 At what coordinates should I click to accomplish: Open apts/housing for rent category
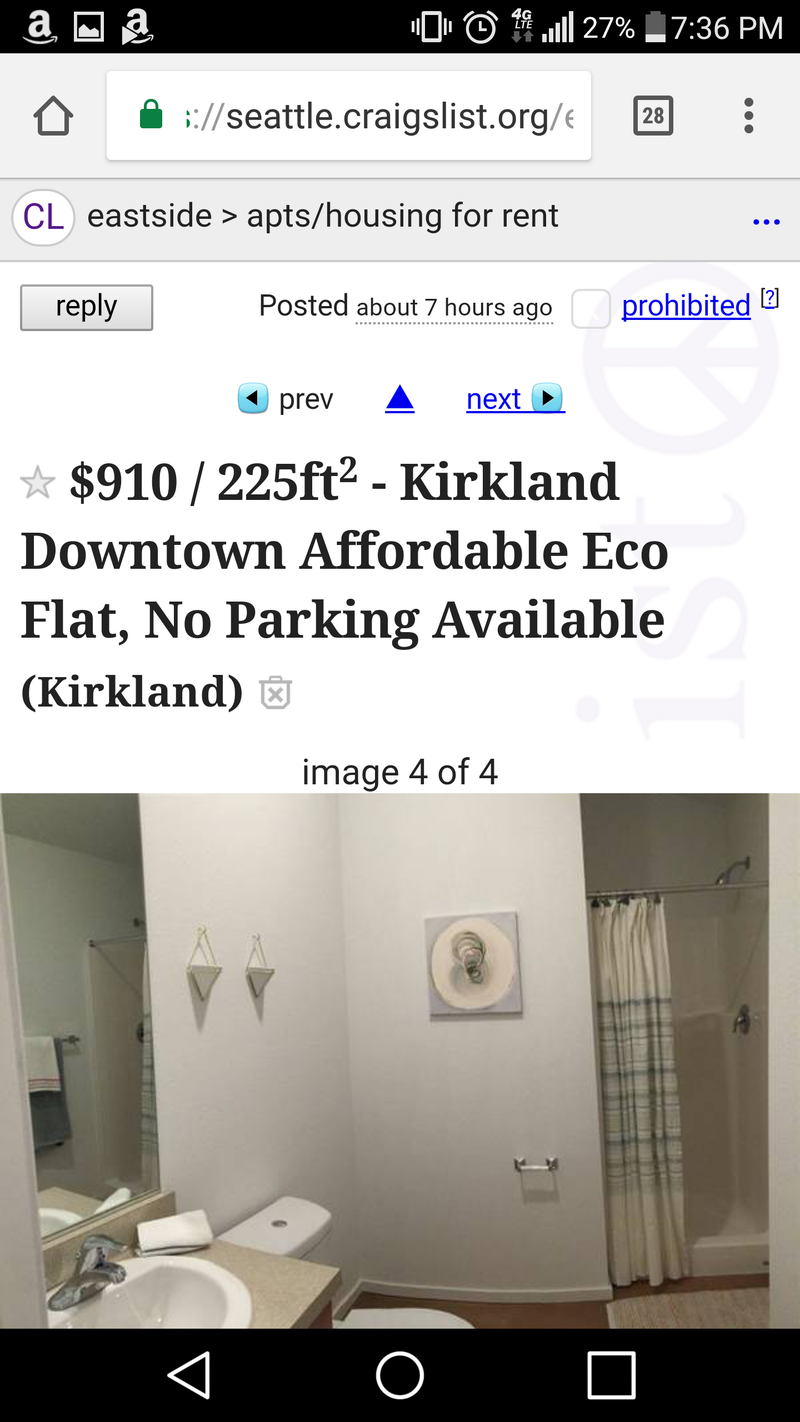pyautogui.click(x=402, y=216)
